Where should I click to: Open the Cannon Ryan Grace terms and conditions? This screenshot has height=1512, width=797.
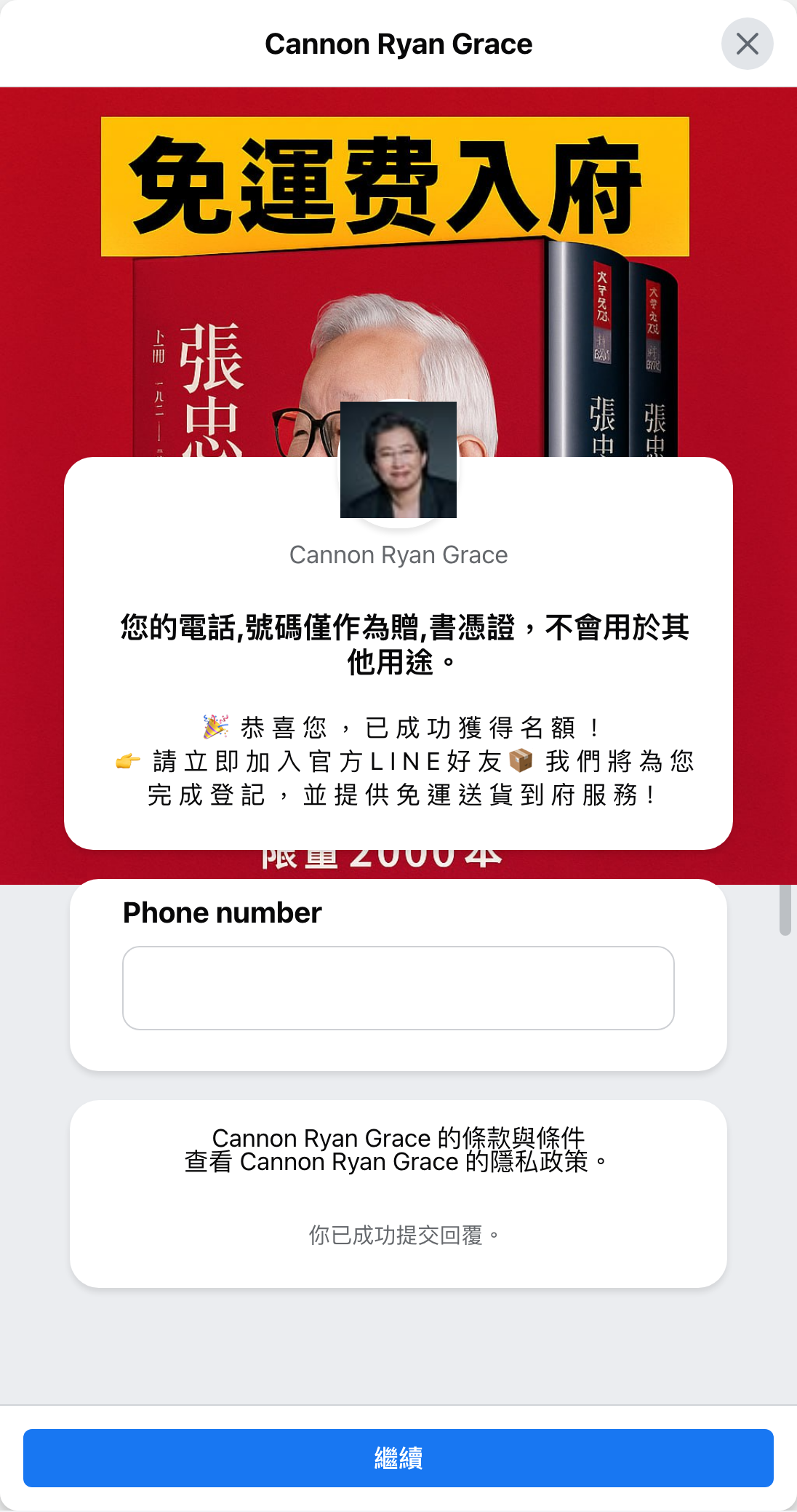coord(401,1137)
